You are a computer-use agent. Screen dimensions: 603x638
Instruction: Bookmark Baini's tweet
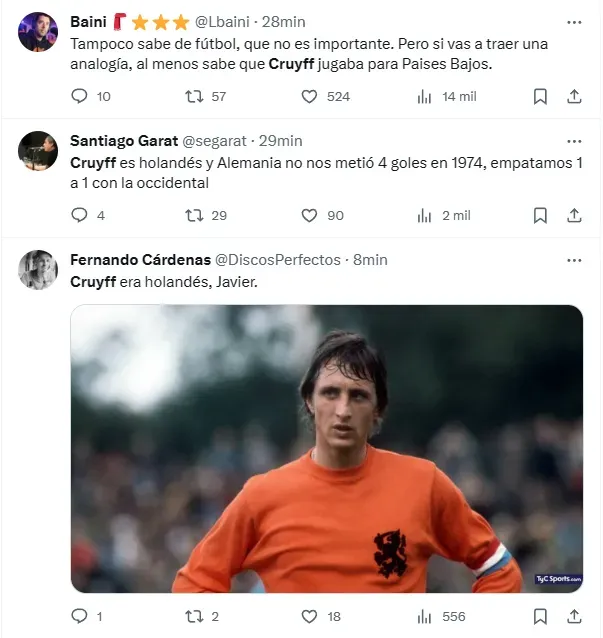[540, 96]
